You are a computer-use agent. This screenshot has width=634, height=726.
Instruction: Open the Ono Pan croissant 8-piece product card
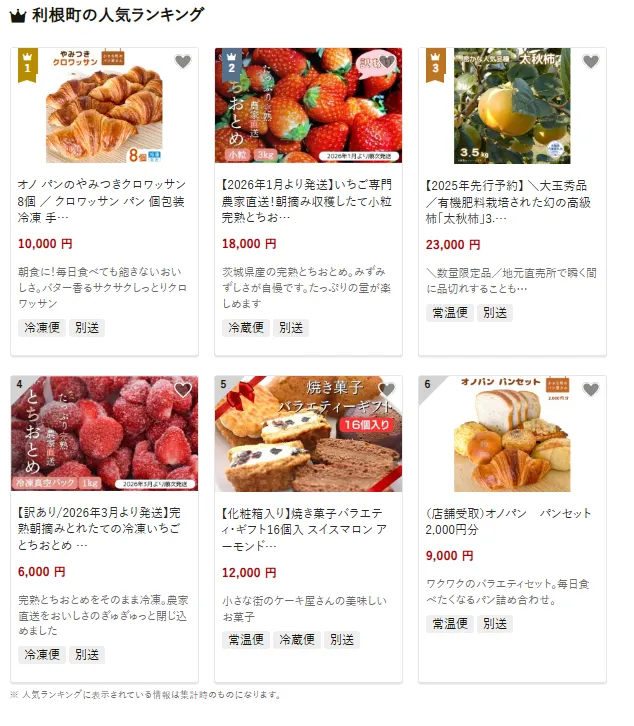[x=104, y=200]
